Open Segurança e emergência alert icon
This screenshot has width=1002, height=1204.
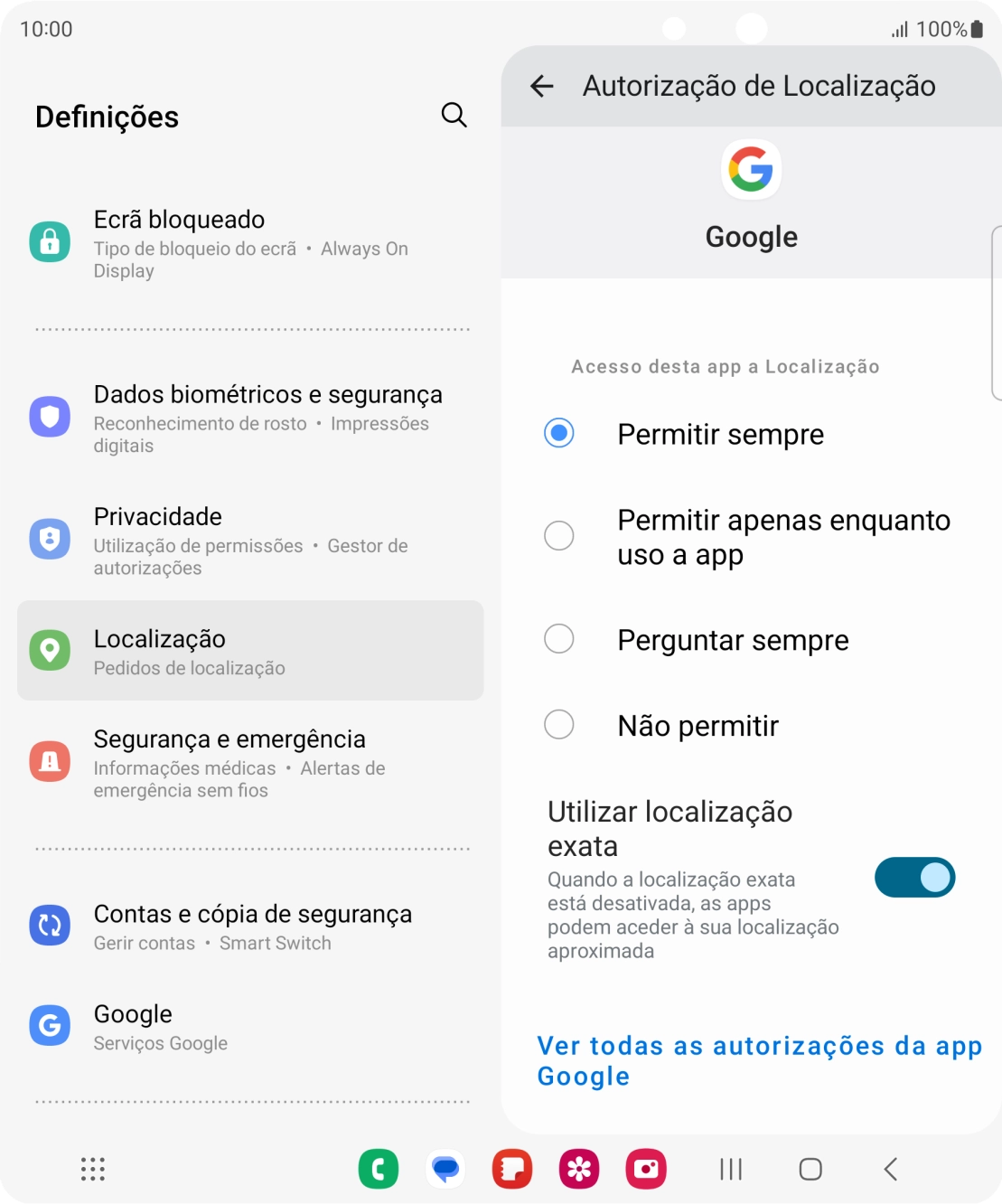tap(50, 761)
